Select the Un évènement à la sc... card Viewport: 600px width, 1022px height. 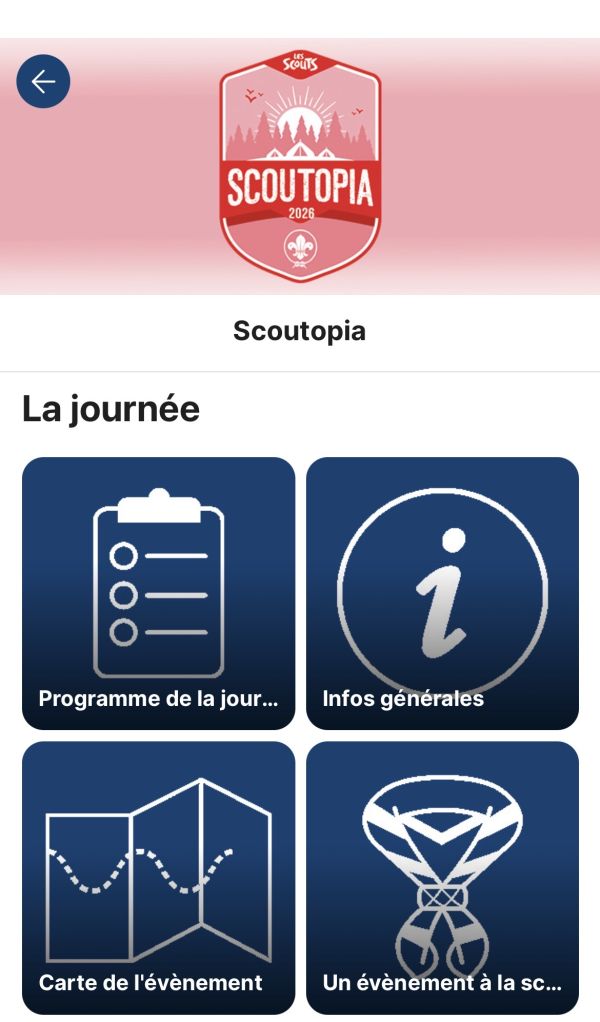442,877
